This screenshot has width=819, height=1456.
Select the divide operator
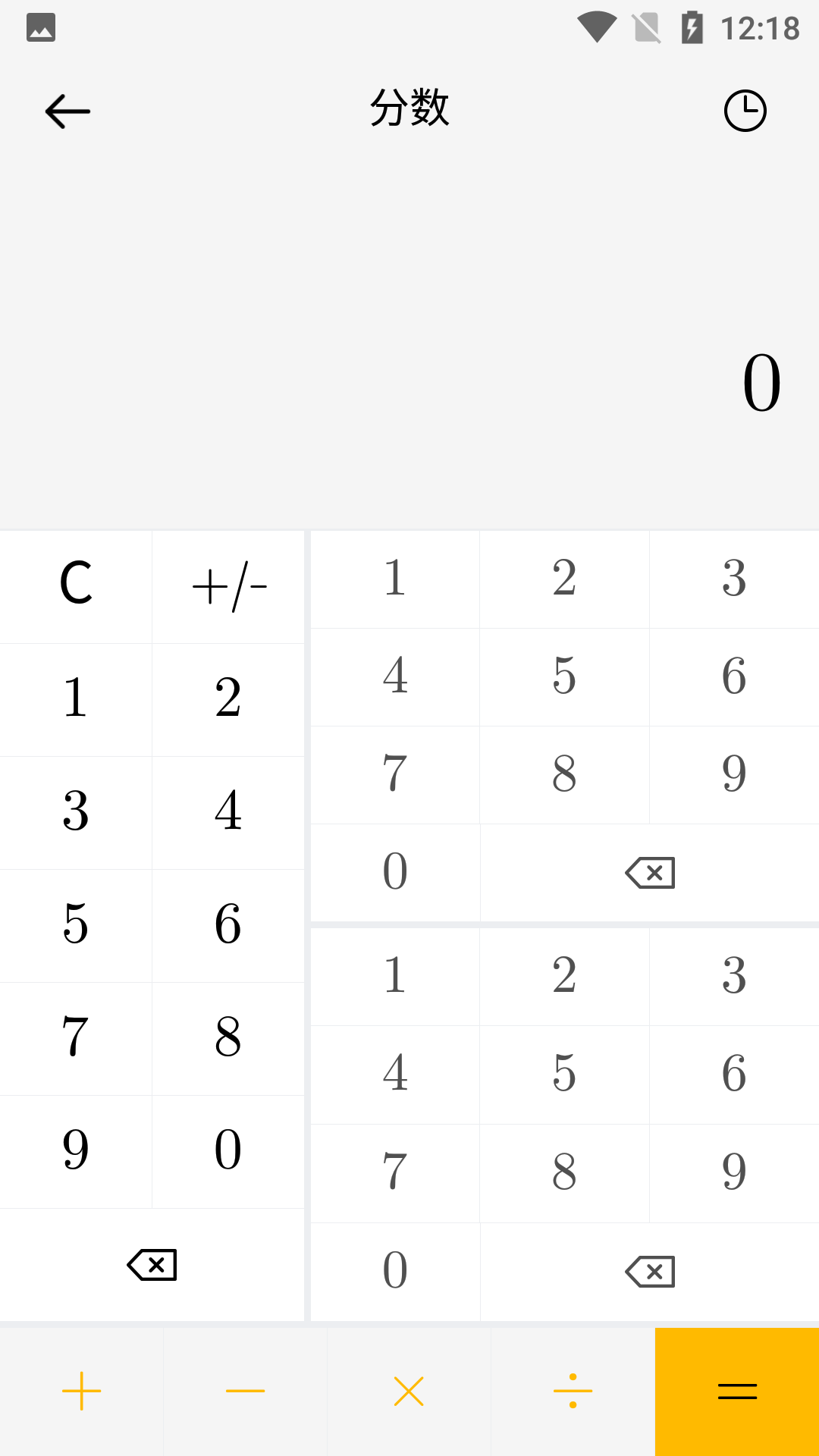(573, 1392)
